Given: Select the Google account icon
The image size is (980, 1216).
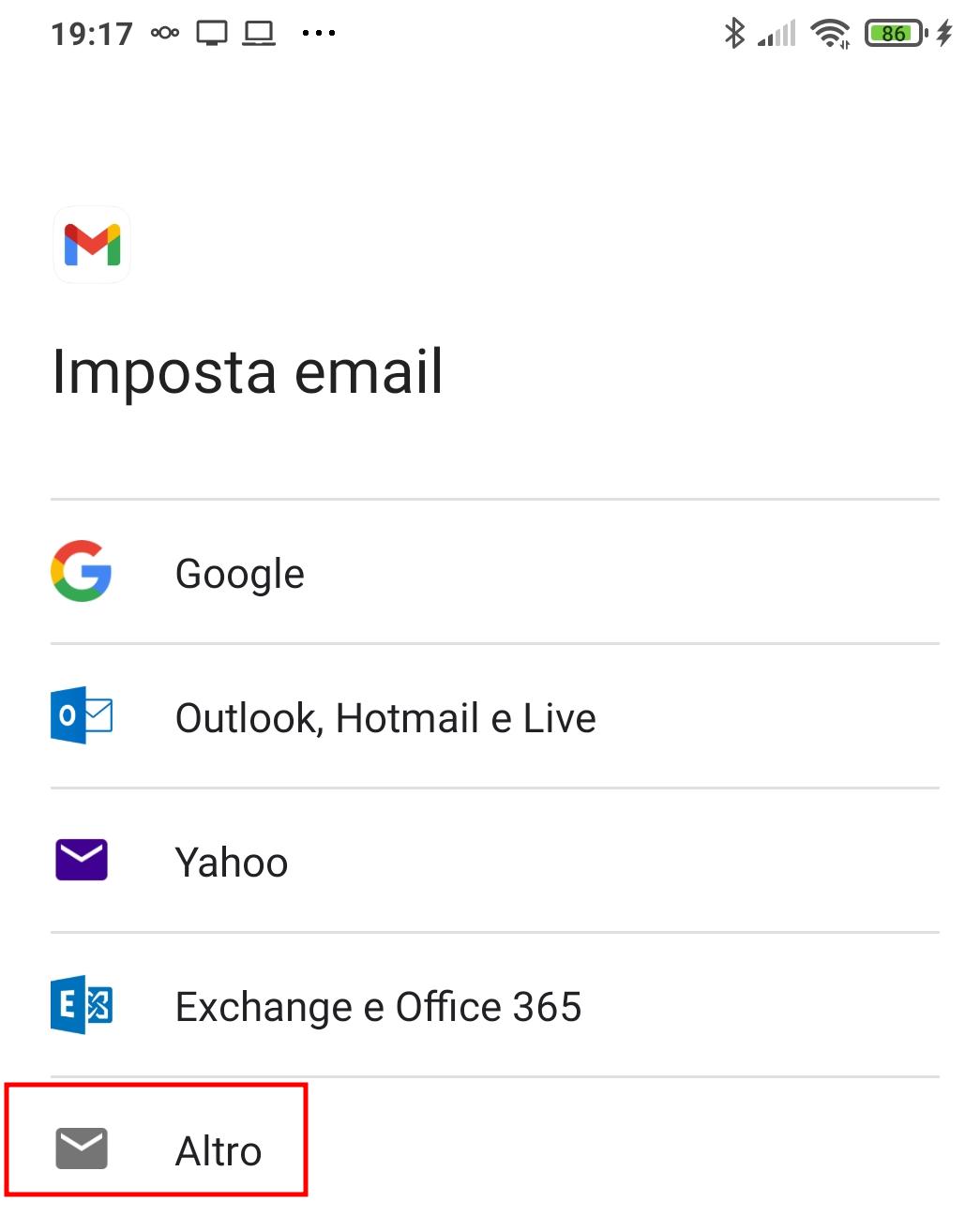Looking at the screenshot, I should [x=81, y=573].
